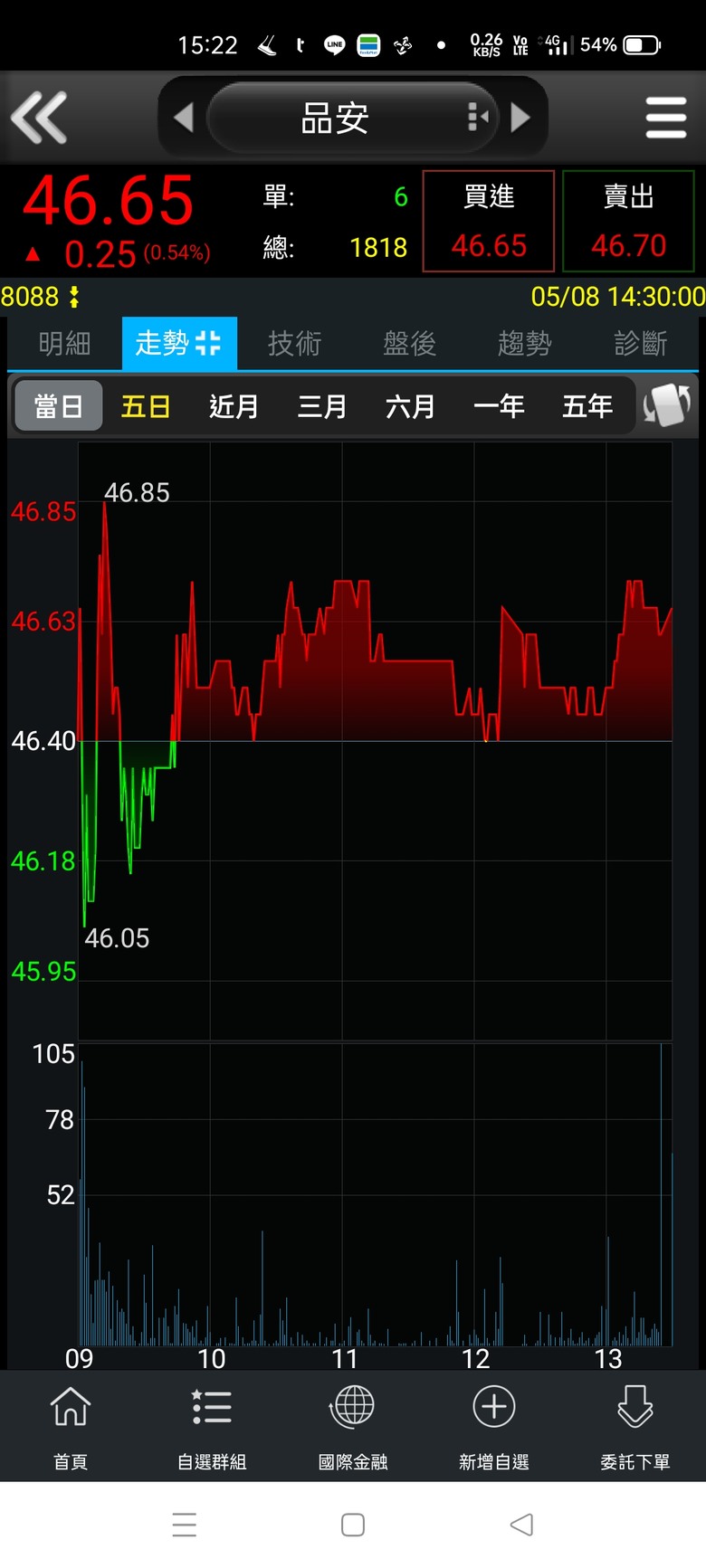View the 趨勢 tab
Viewport: 706px width, 1568px height.
[x=524, y=344]
